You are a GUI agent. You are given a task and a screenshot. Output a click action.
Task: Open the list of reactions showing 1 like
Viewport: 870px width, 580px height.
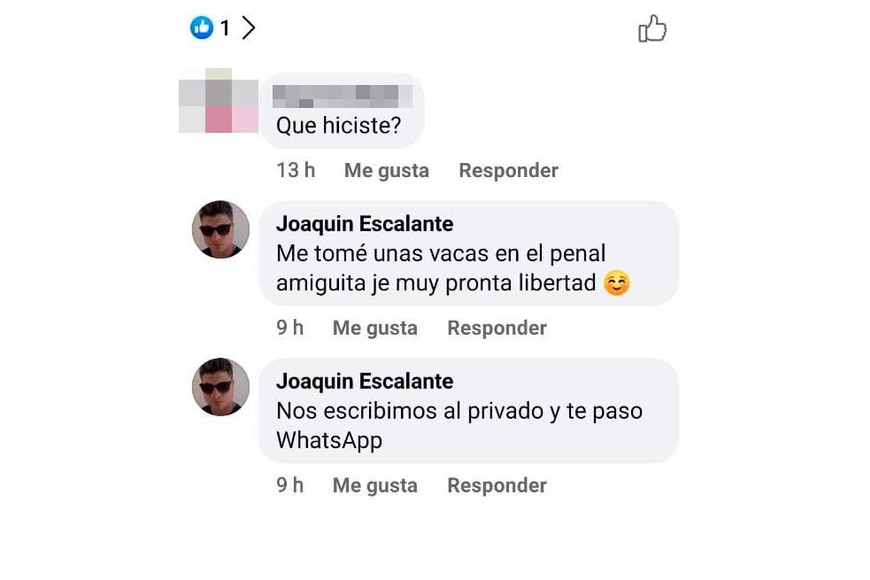click(x=224, y=28)
